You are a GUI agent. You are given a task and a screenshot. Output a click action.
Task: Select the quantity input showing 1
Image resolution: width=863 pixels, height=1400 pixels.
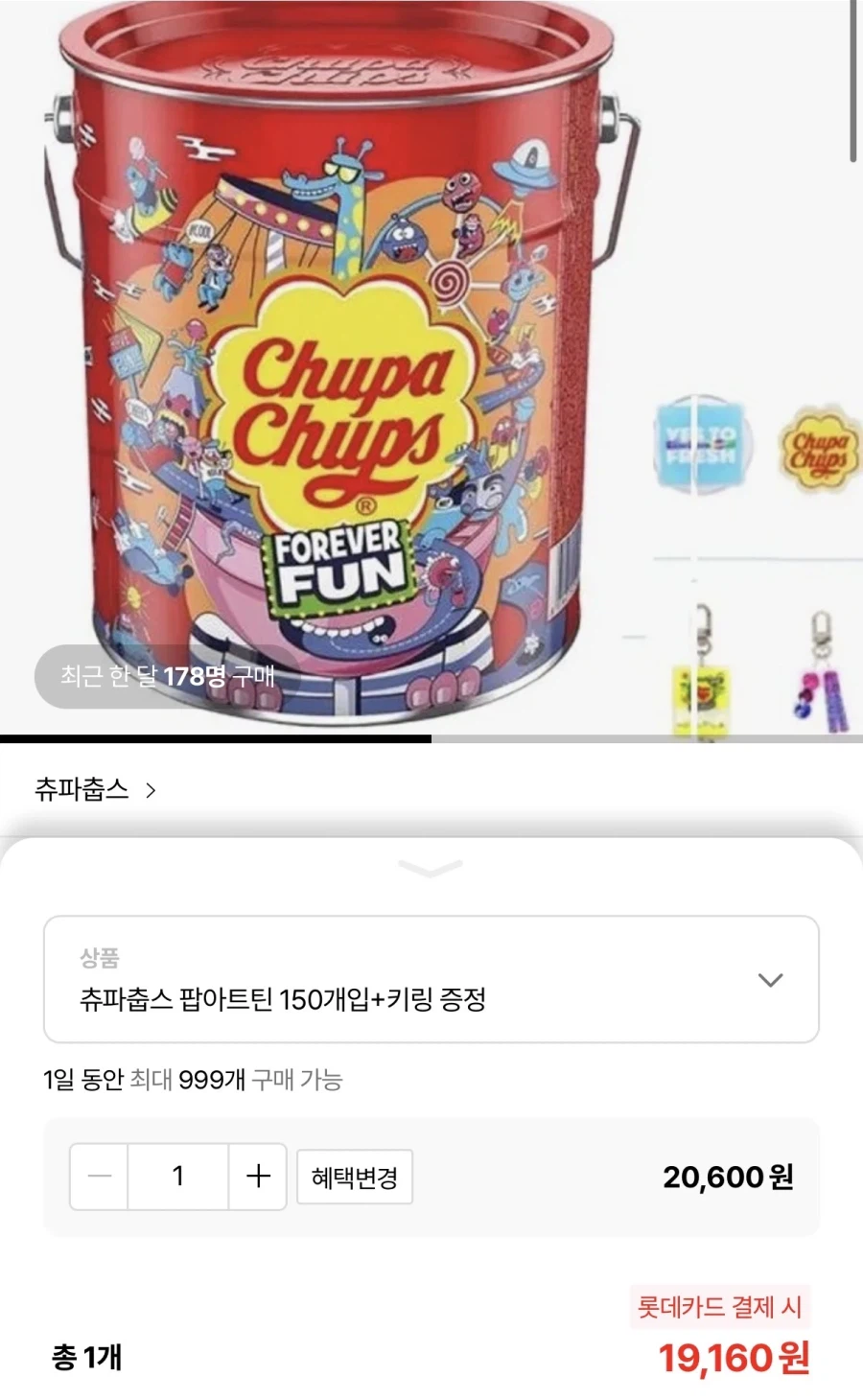click(x=178, y=1178)
